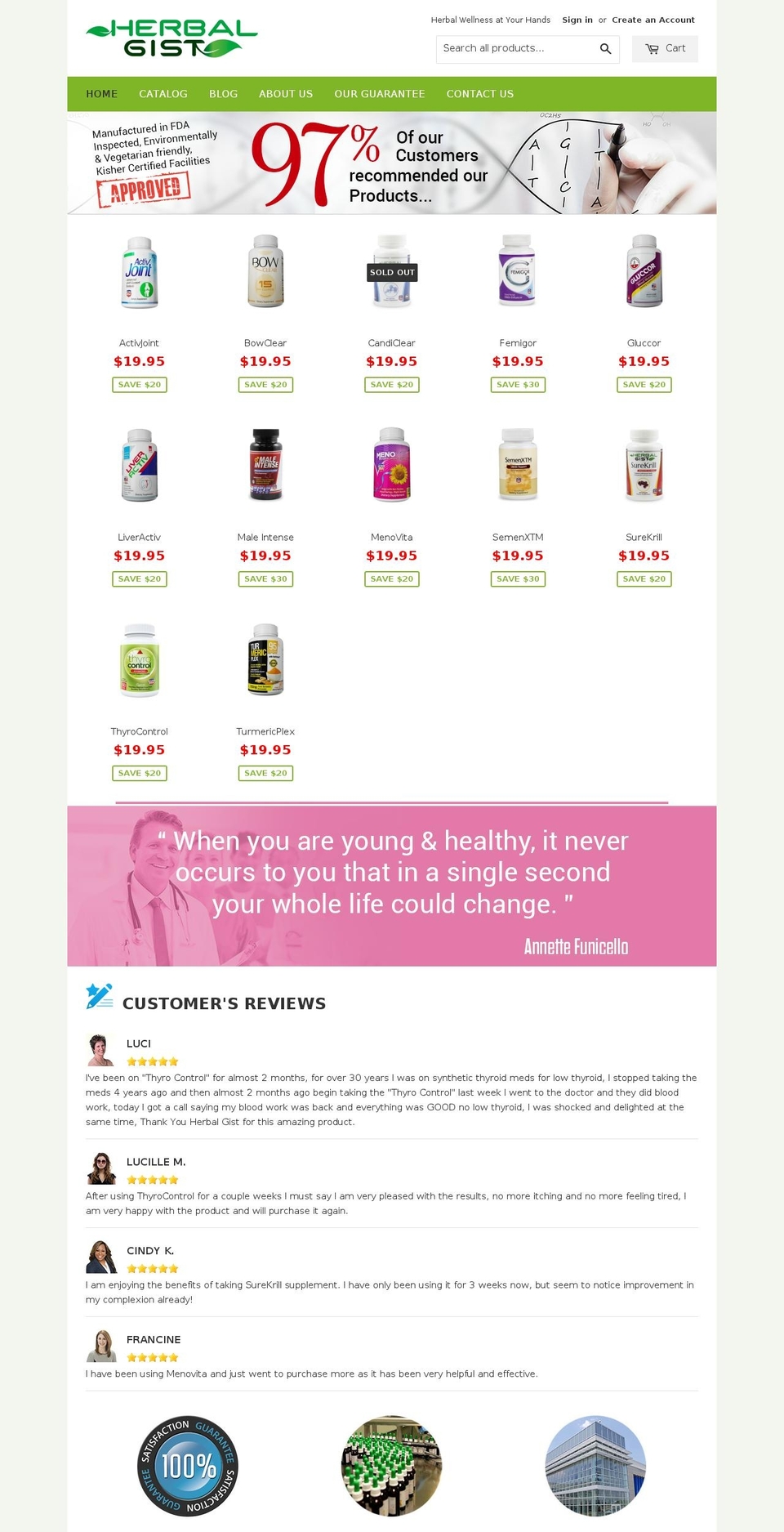The image size is (784, 1532).
Task: Click the search magnifier icon
Action: [x=605, y=49]
